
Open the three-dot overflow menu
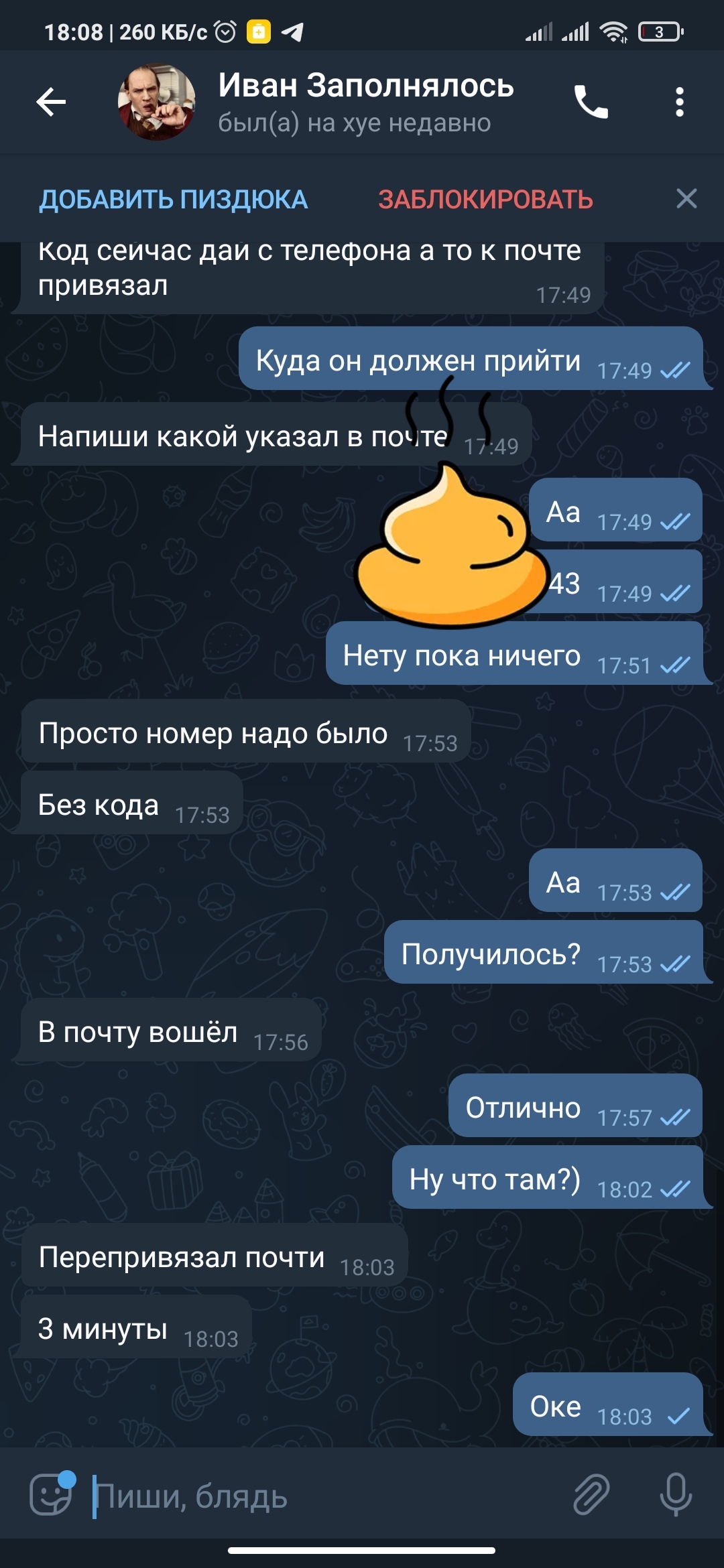(x=680, y=102)
